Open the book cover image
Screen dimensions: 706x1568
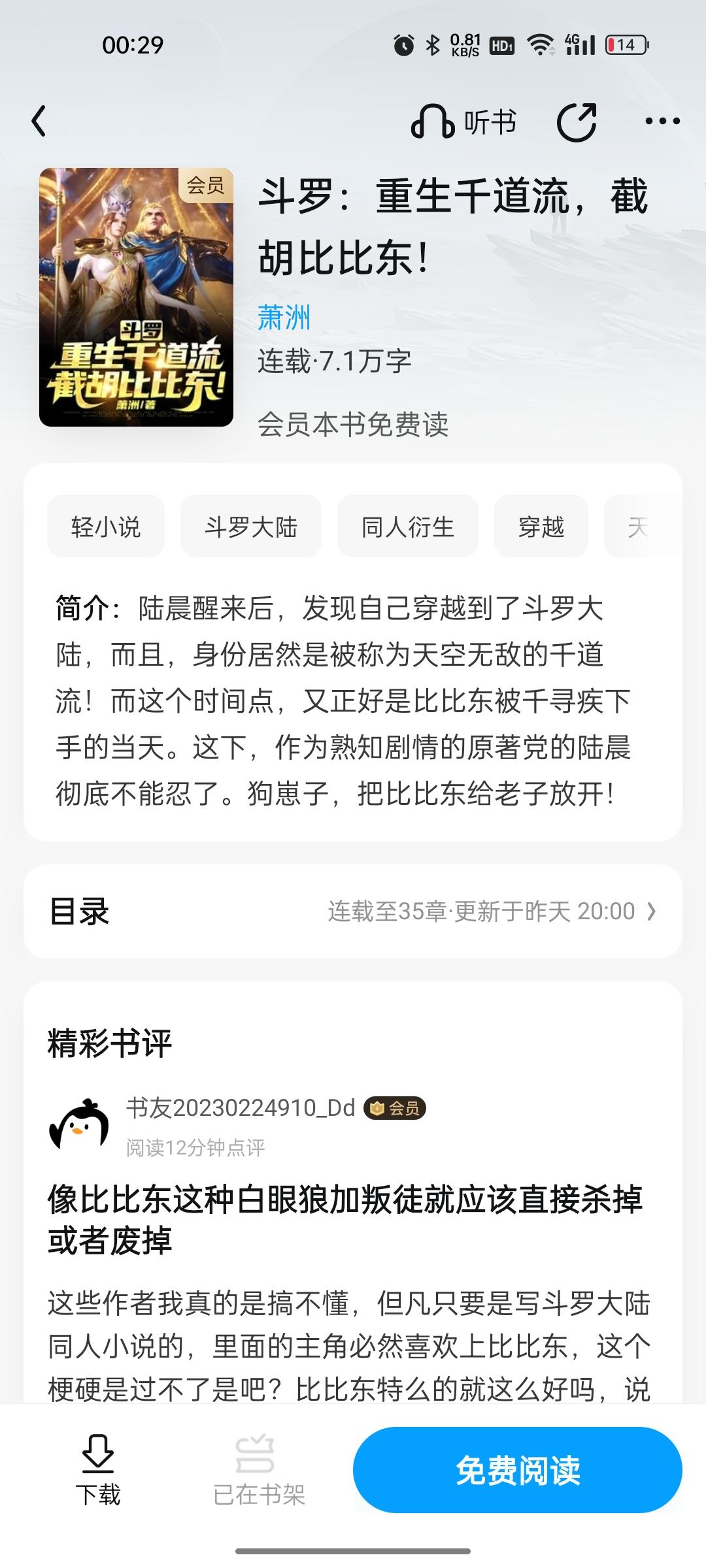[x=136, y=297]
